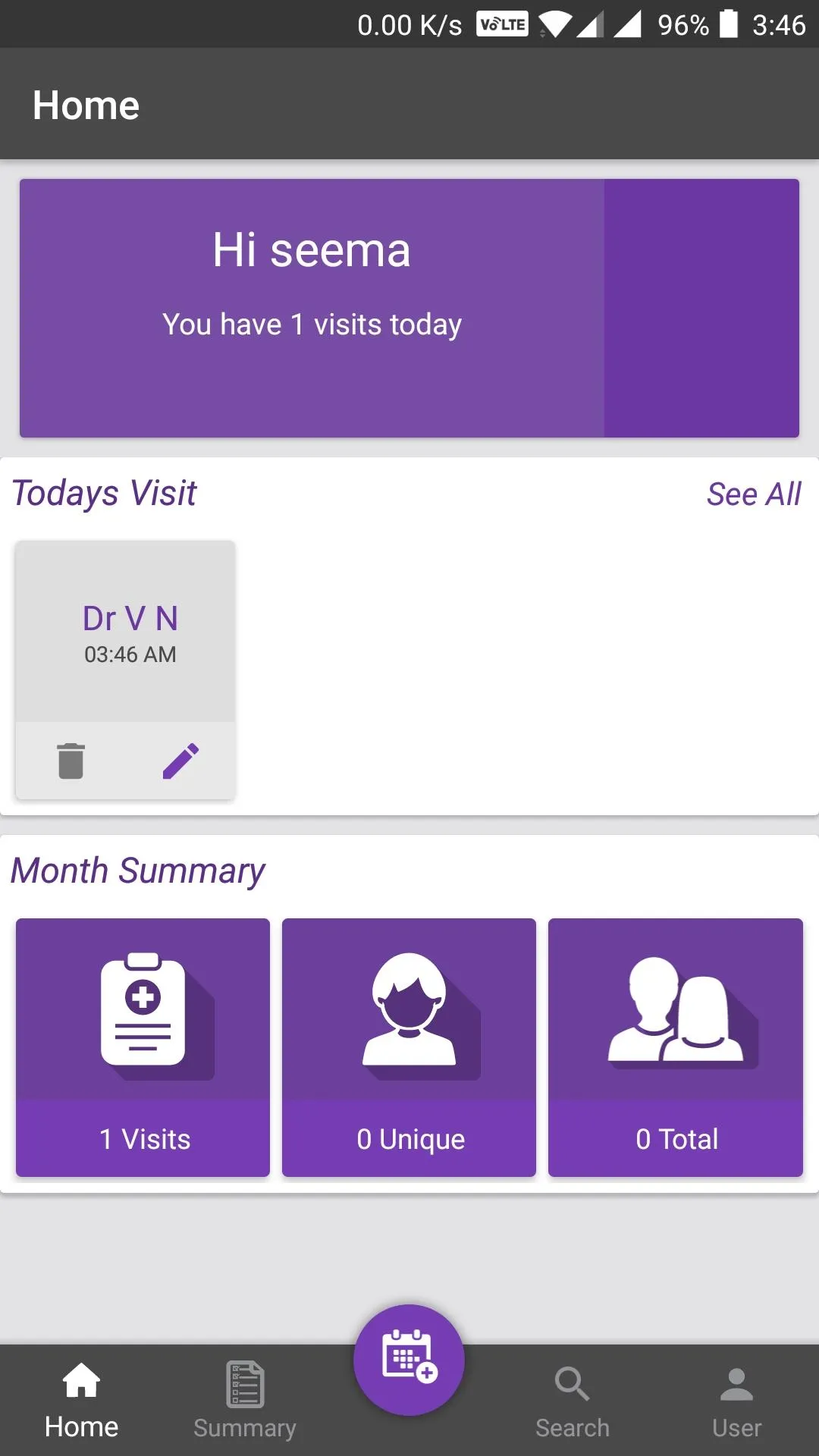
Task: Open See All today's visits
Action: (754, 494)
